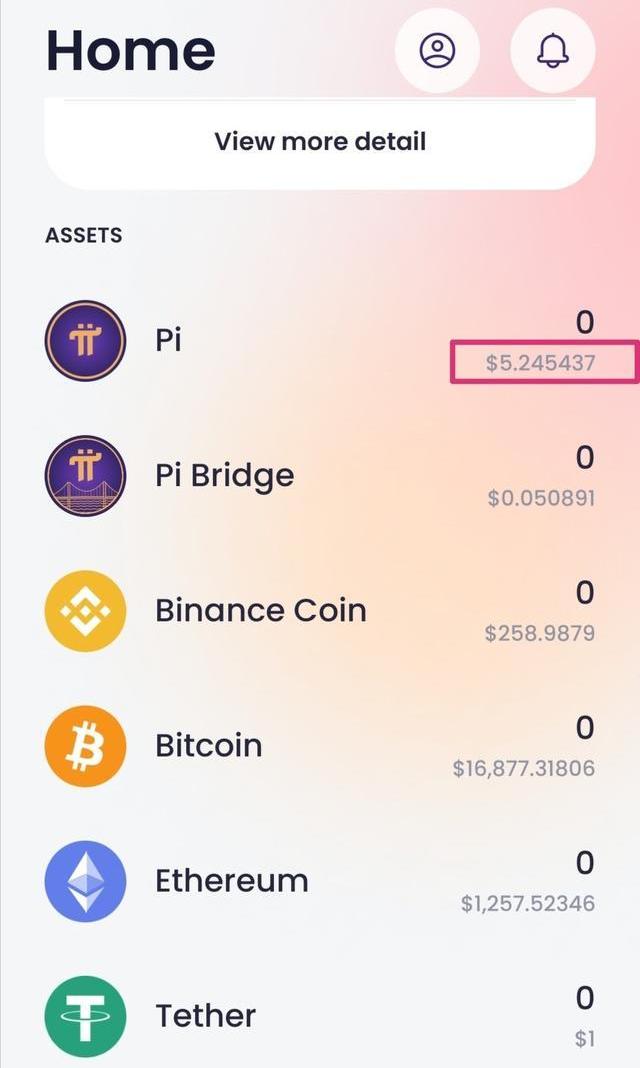Open the profile account icon
The height and width of the screenshot is (1068, 640).
click(x=437, y=50)
